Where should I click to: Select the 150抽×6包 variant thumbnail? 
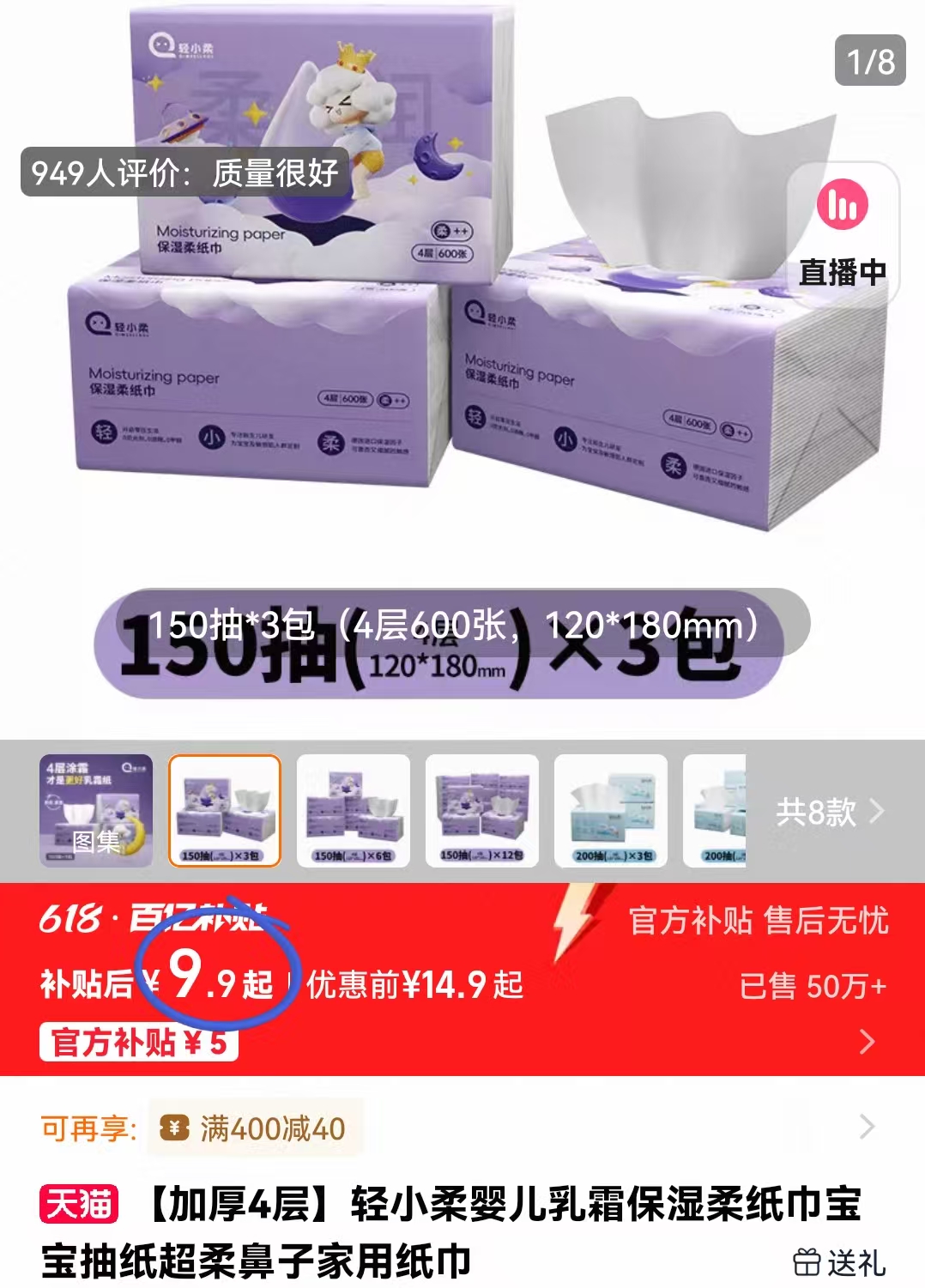(354, 810)
